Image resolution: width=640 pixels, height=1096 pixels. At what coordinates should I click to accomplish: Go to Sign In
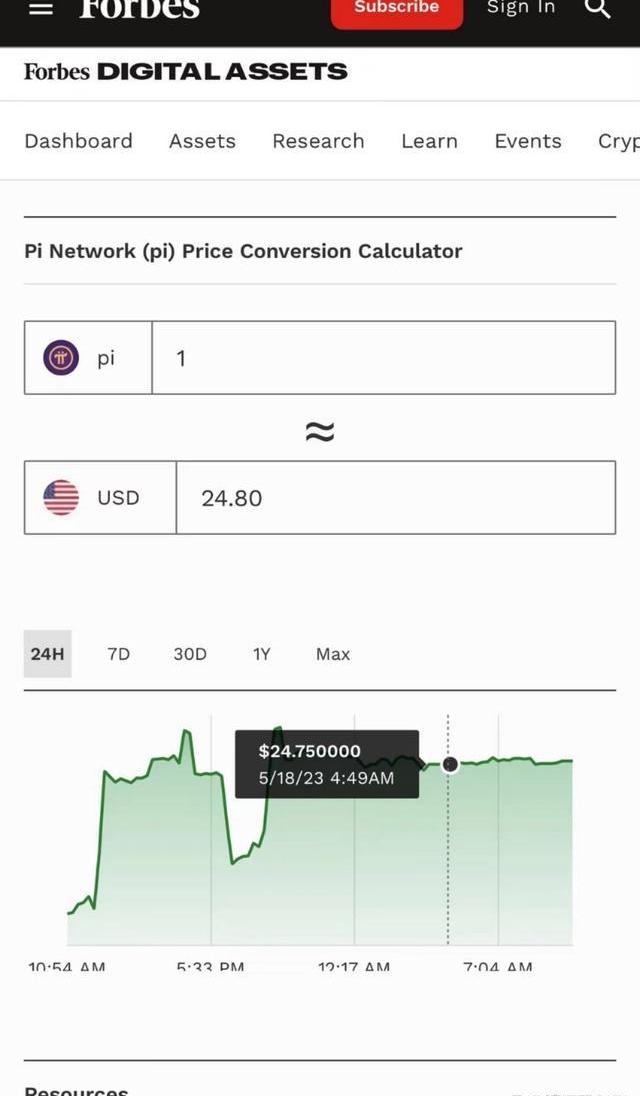(521, 8)
